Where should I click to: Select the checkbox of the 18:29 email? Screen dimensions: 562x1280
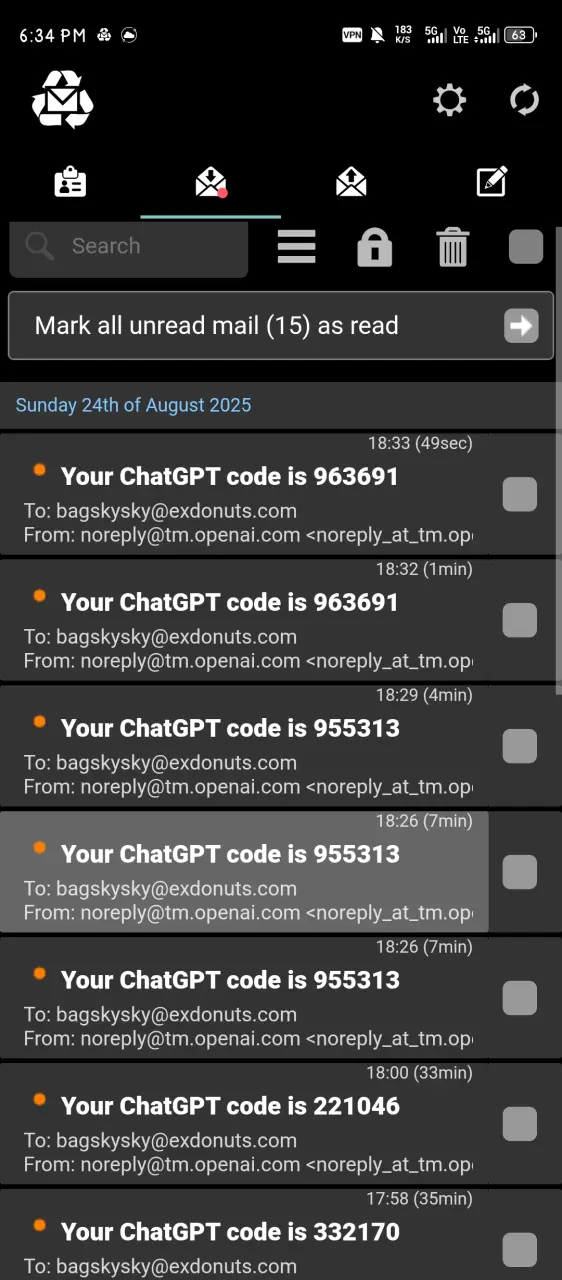(x=520, y=746)
